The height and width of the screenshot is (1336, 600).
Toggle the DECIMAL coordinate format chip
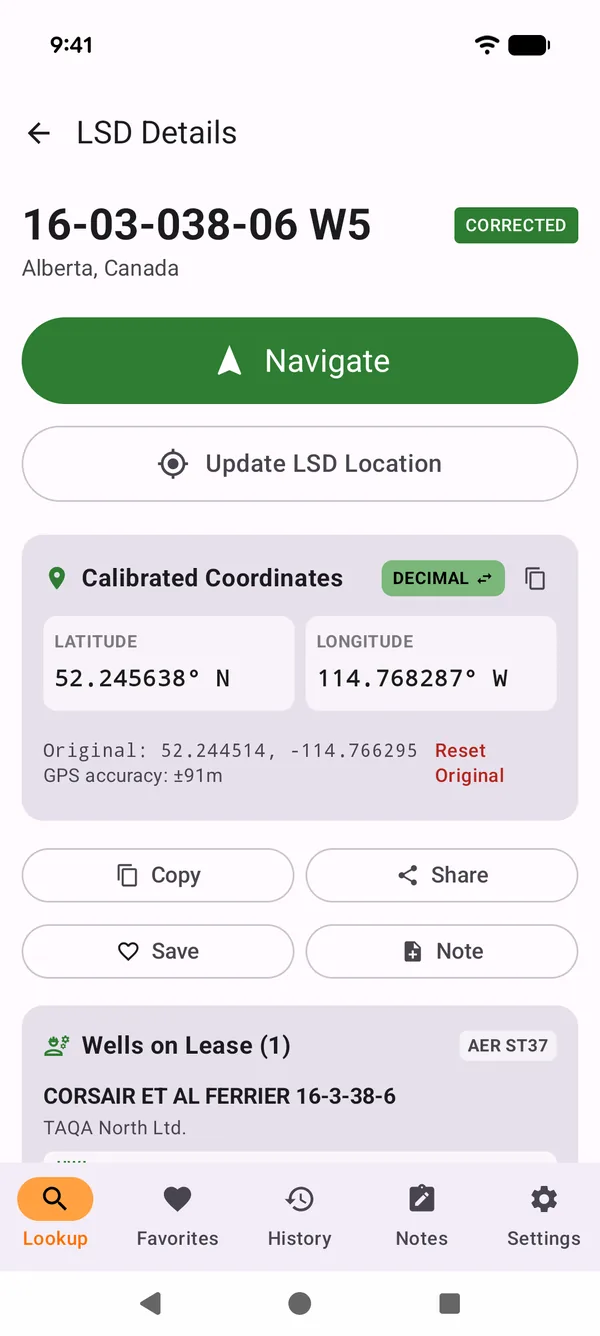coord(443,578)
